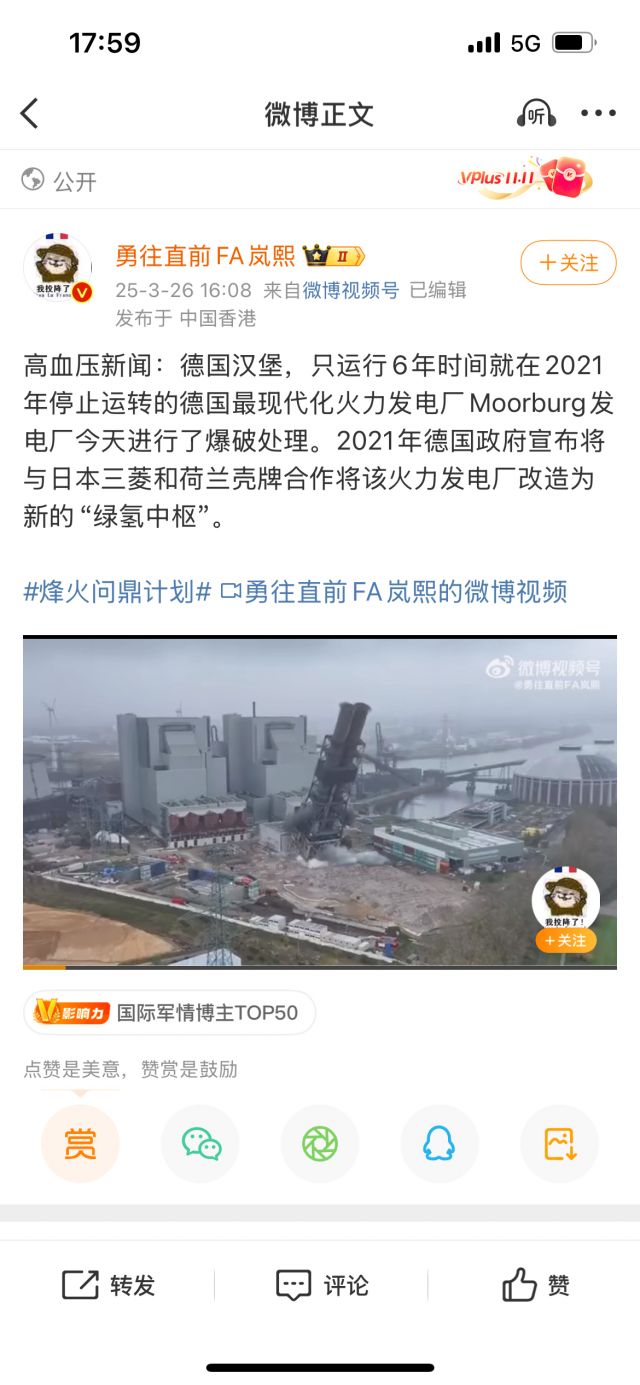Share the post to QQ

440,1144
